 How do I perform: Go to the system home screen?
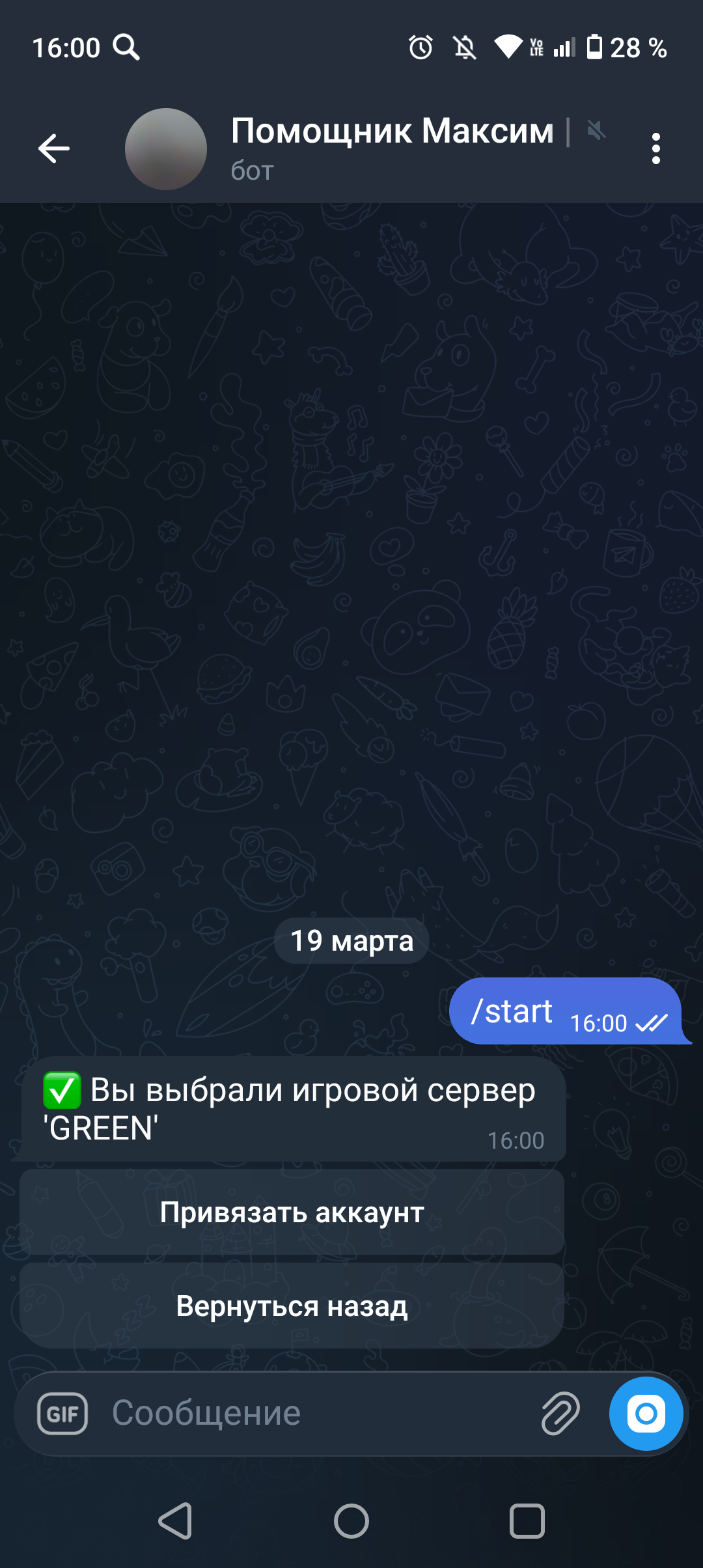tap(351, 1521)
